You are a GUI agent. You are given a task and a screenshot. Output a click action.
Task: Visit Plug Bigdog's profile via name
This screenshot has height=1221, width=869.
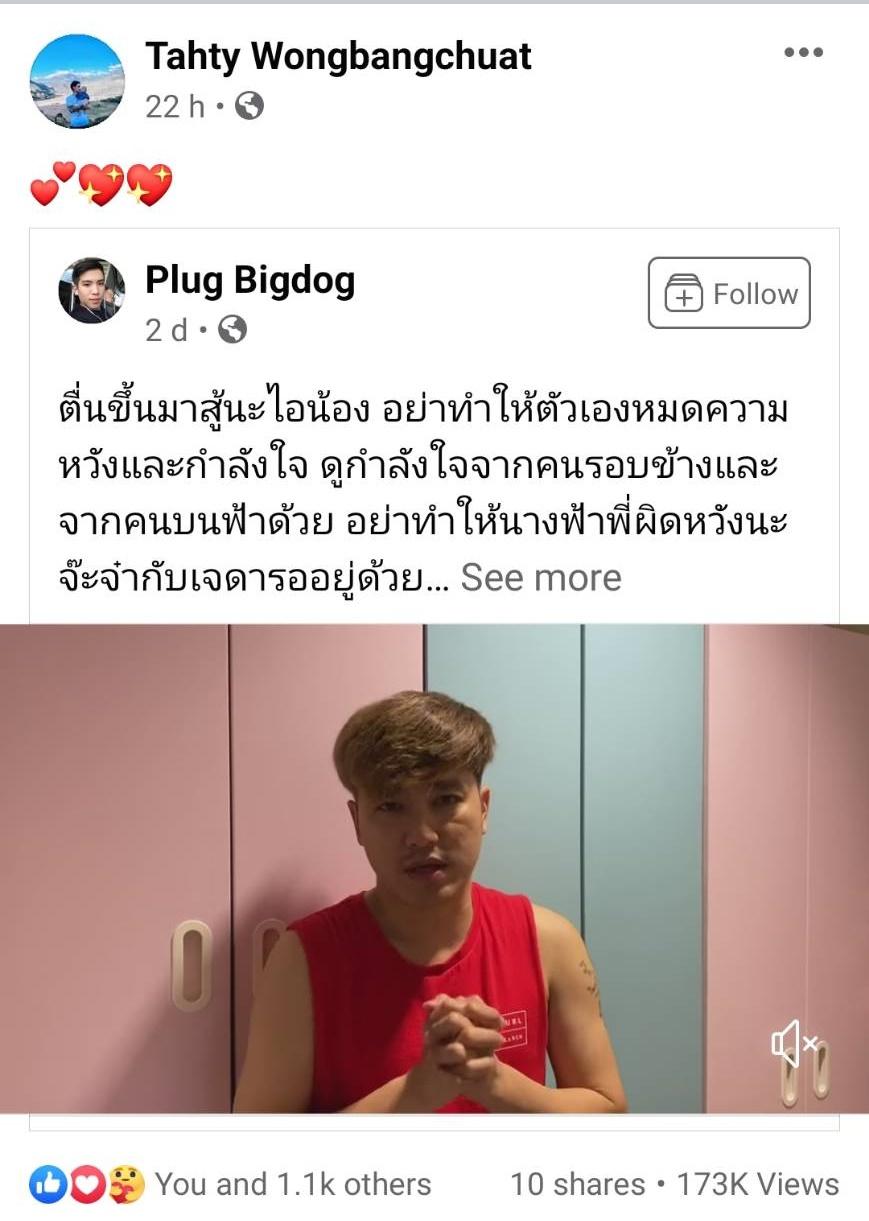[250, 282]
